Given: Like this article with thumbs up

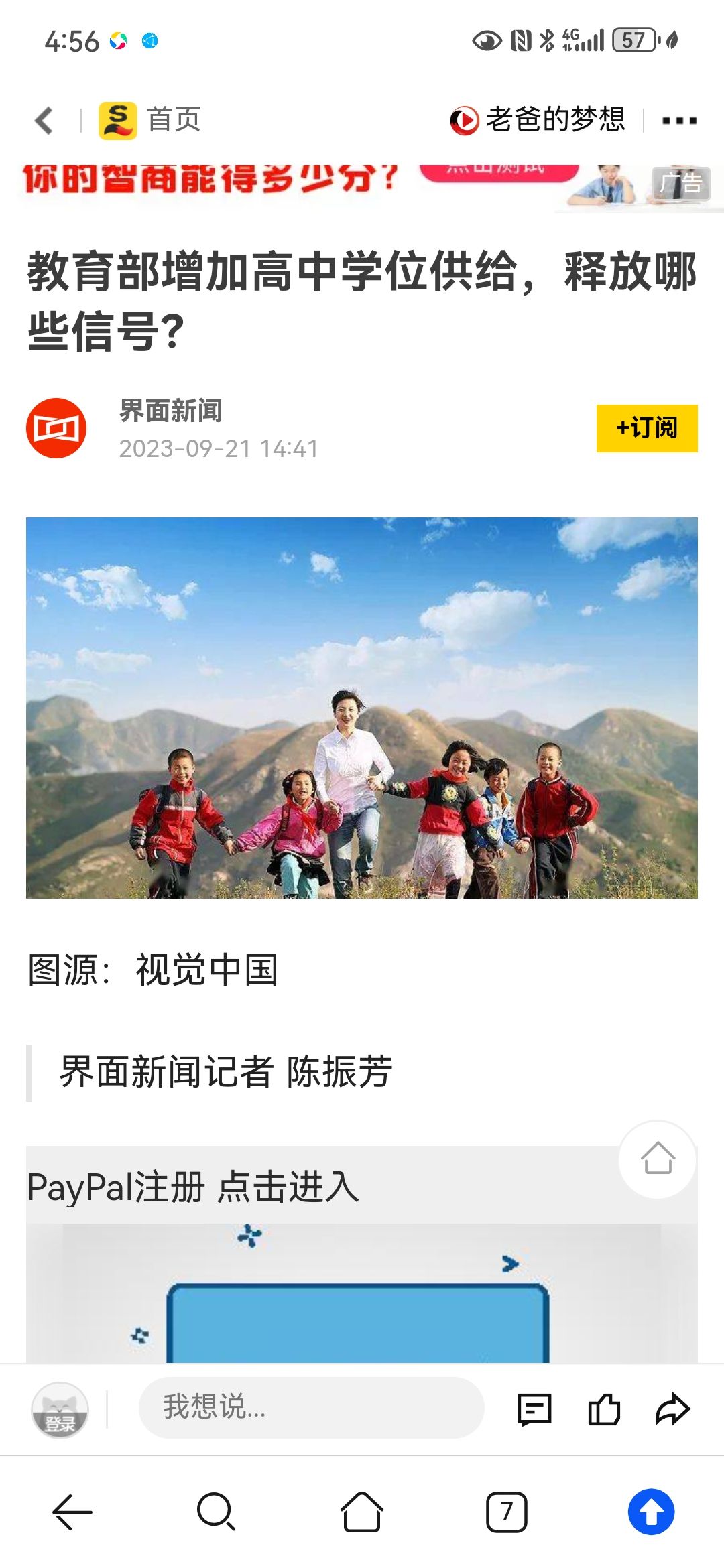Looking at the screenshot, I should (x=603, y=1409).
